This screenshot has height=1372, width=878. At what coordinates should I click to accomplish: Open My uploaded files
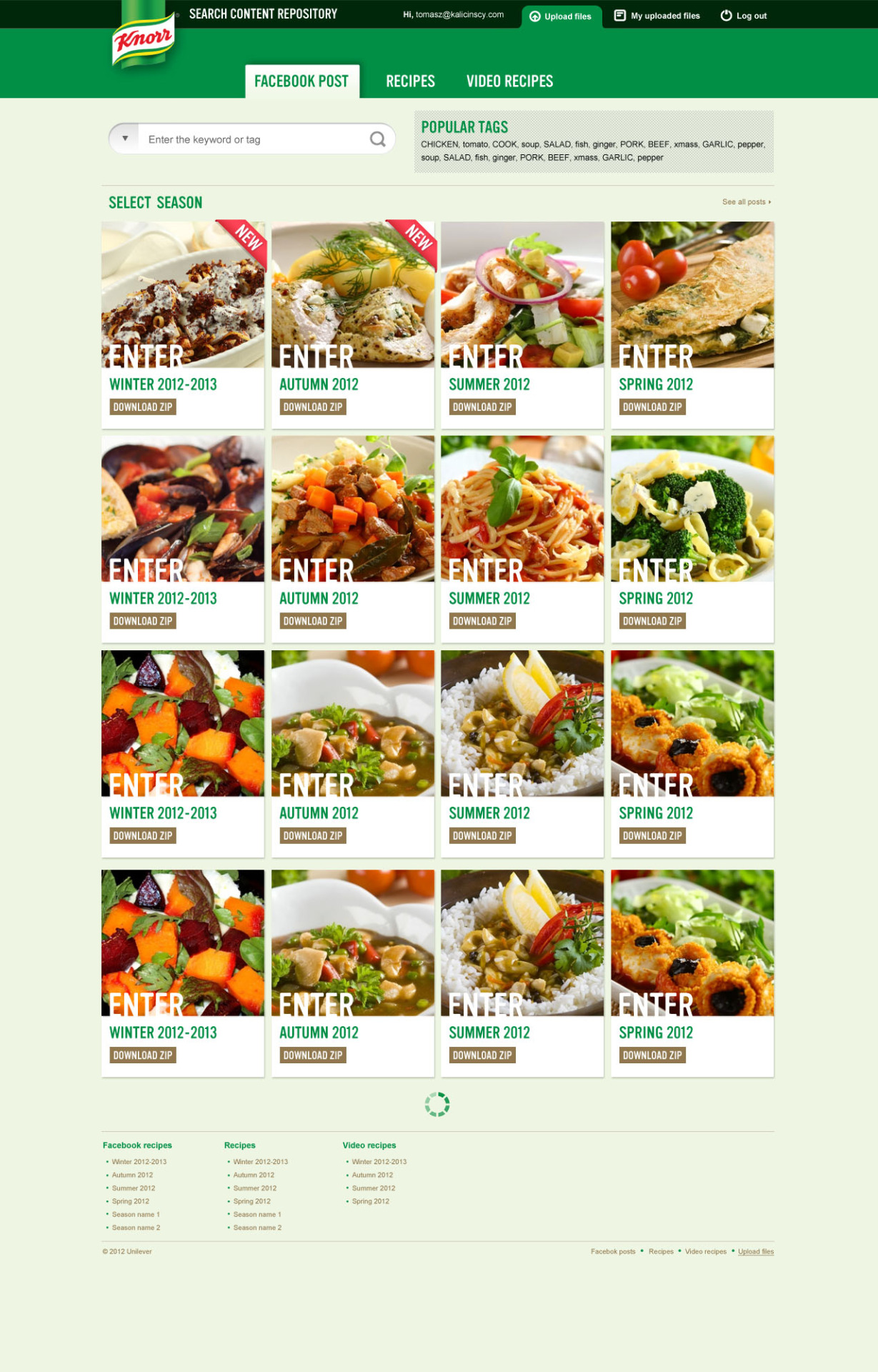657,16
